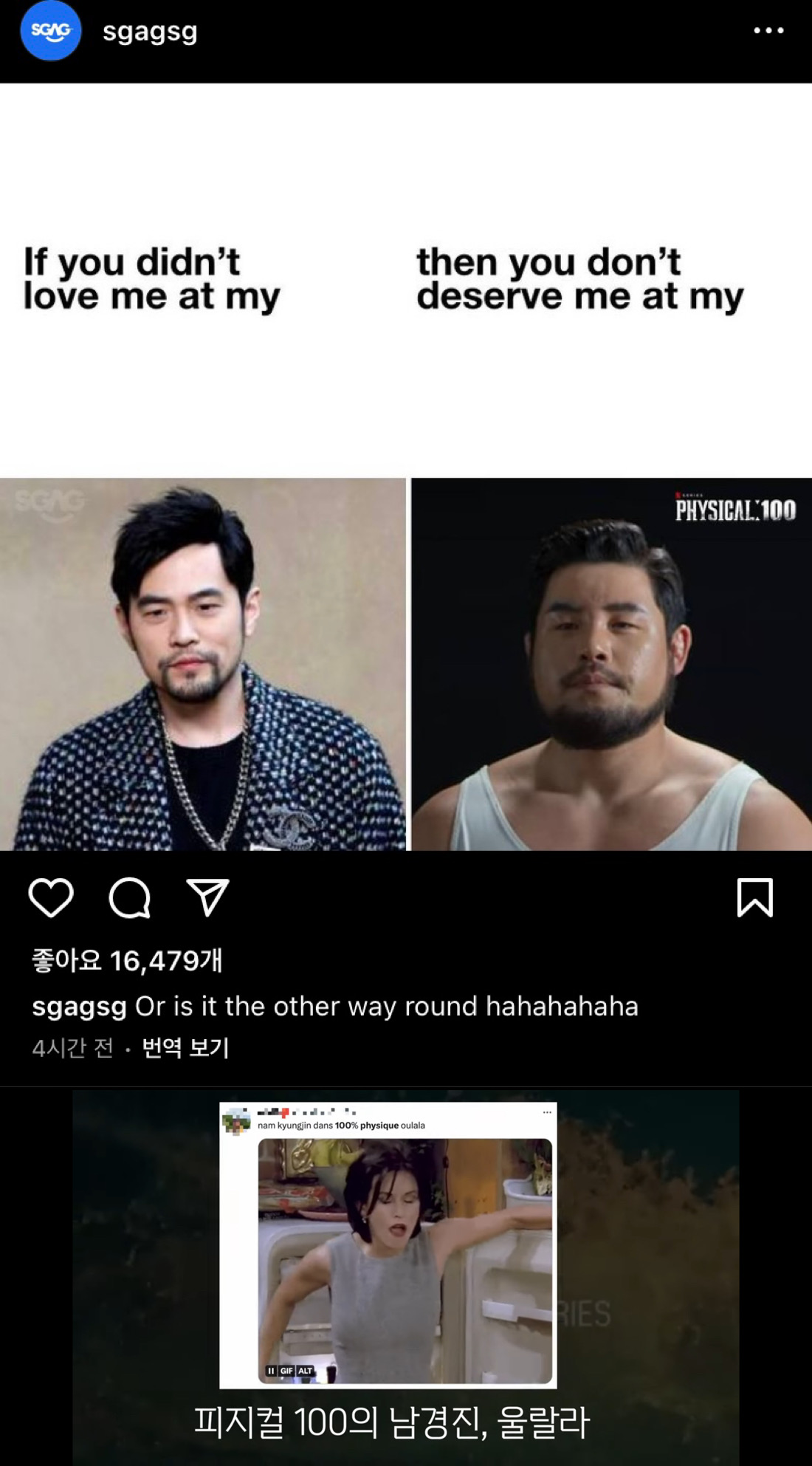Screen dimensions: 812x1466
Task: Open the sgagsg username at the top
Action: point(150,32)
